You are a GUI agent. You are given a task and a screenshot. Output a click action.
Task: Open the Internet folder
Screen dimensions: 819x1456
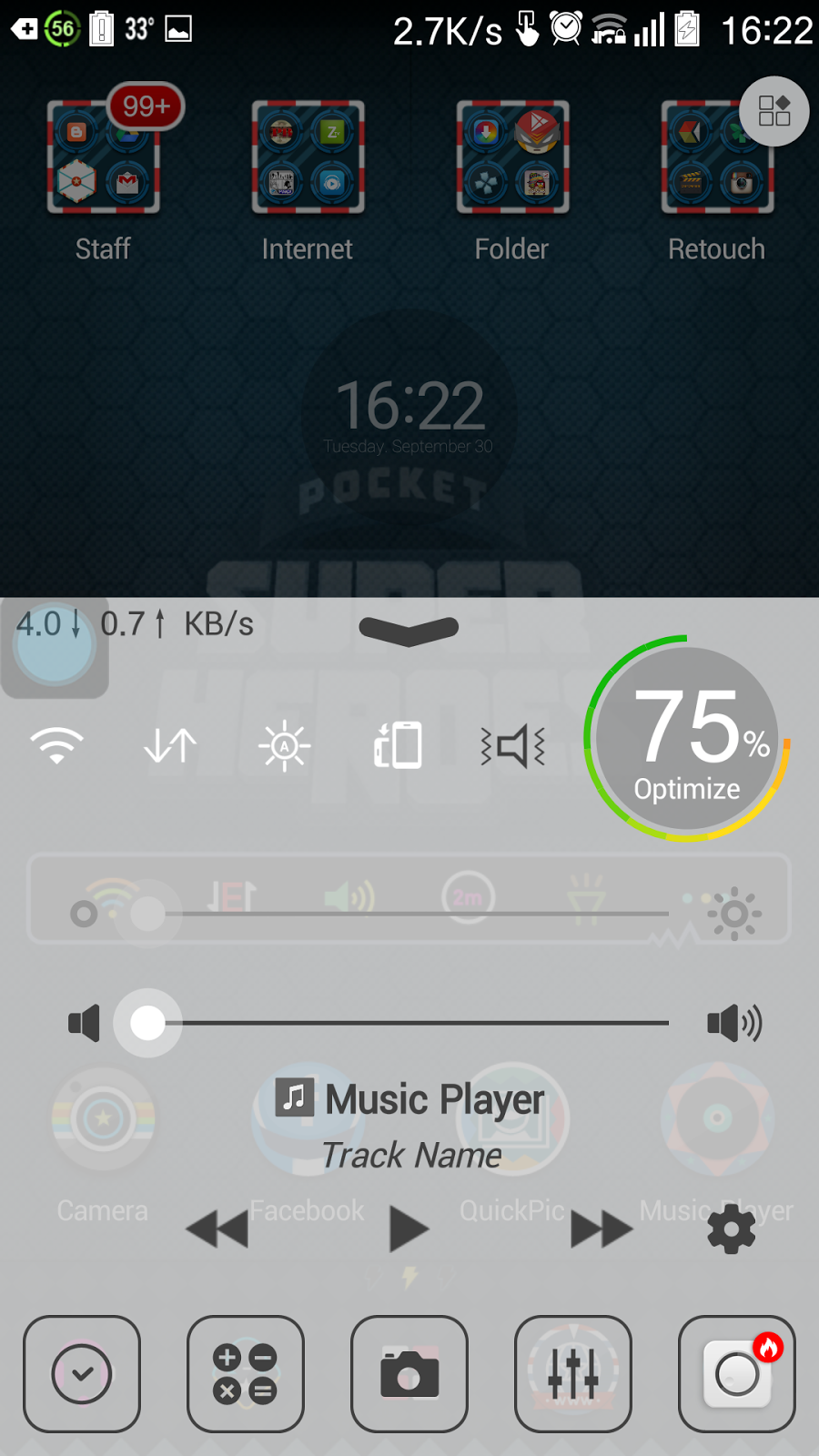308,157
